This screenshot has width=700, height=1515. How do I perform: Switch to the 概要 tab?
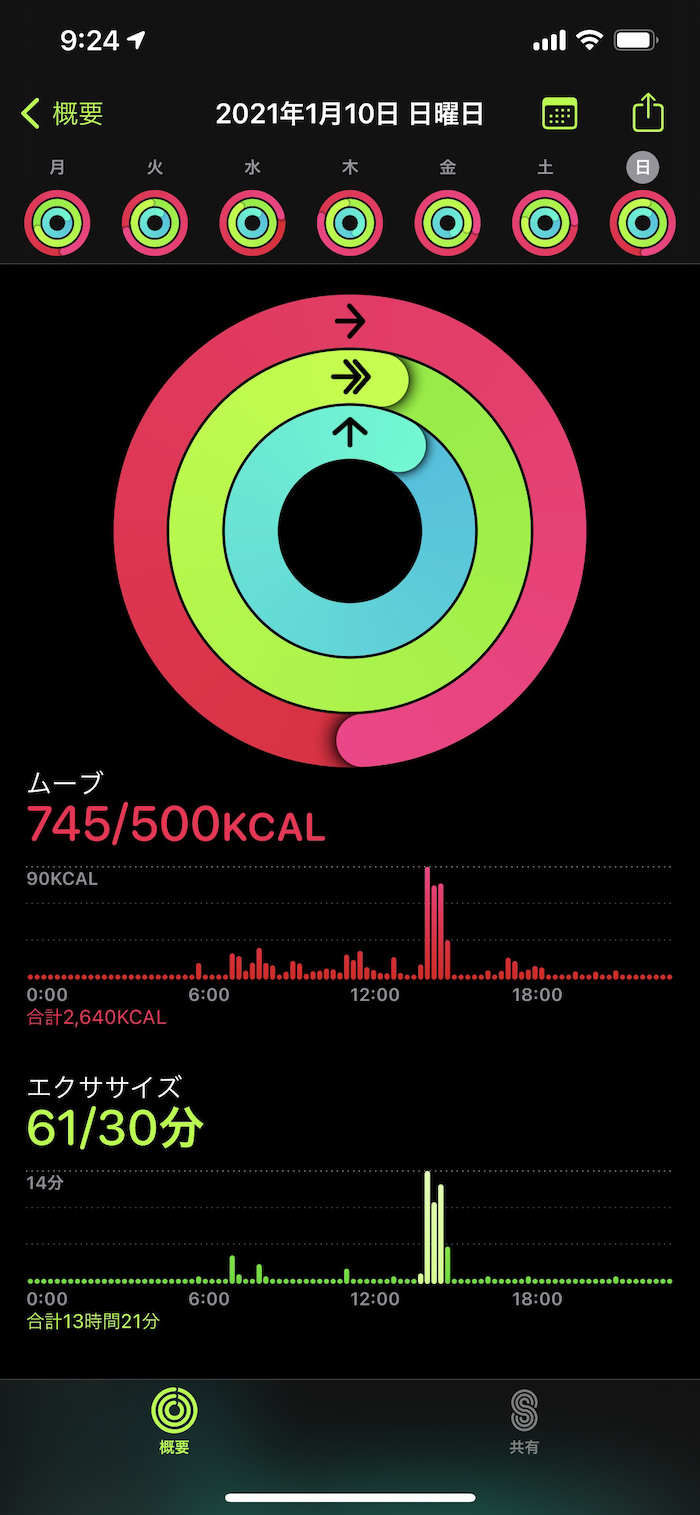pos(174,1422)
